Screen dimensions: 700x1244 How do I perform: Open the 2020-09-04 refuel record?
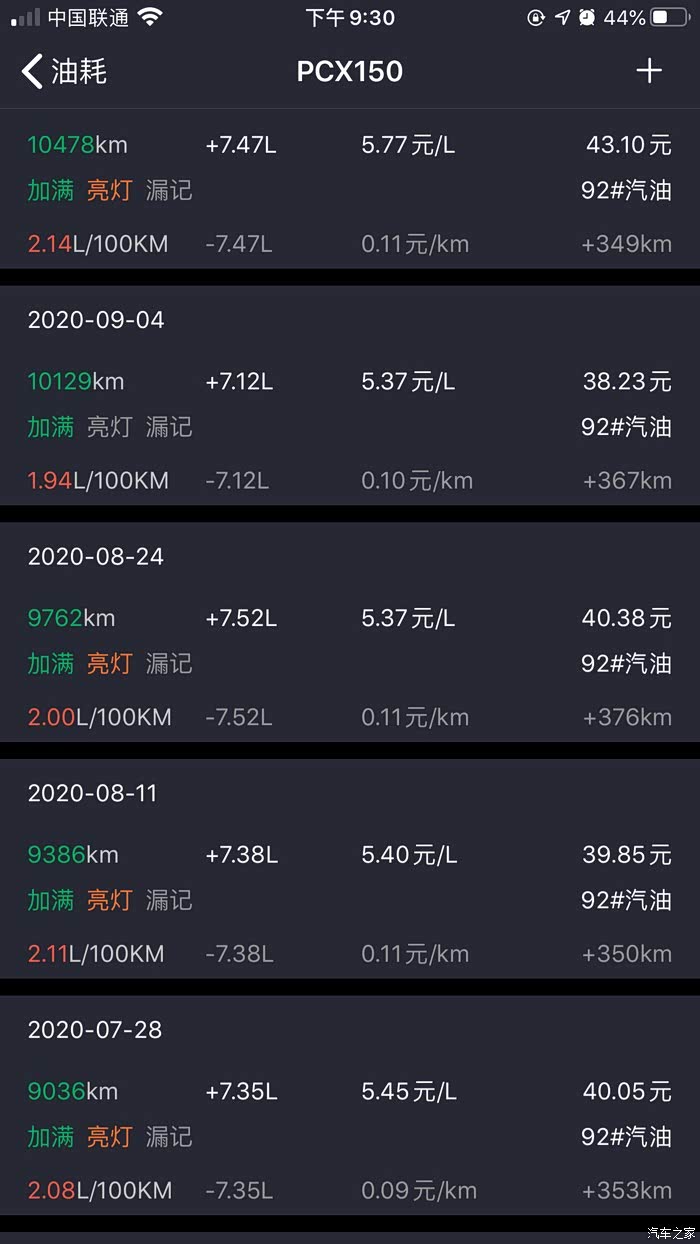coord(350,403)
